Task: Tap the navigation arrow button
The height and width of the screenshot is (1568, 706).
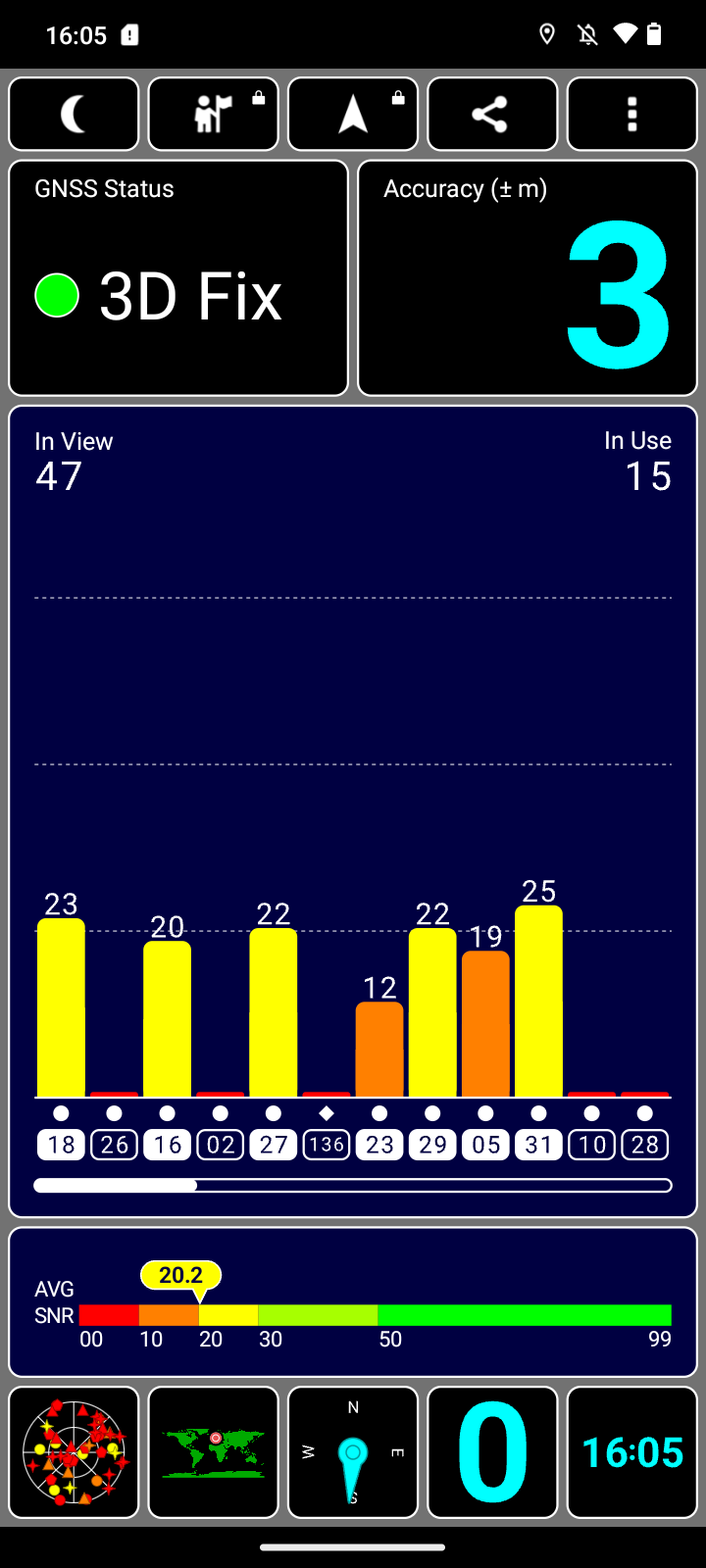Action: pos(353,114)
